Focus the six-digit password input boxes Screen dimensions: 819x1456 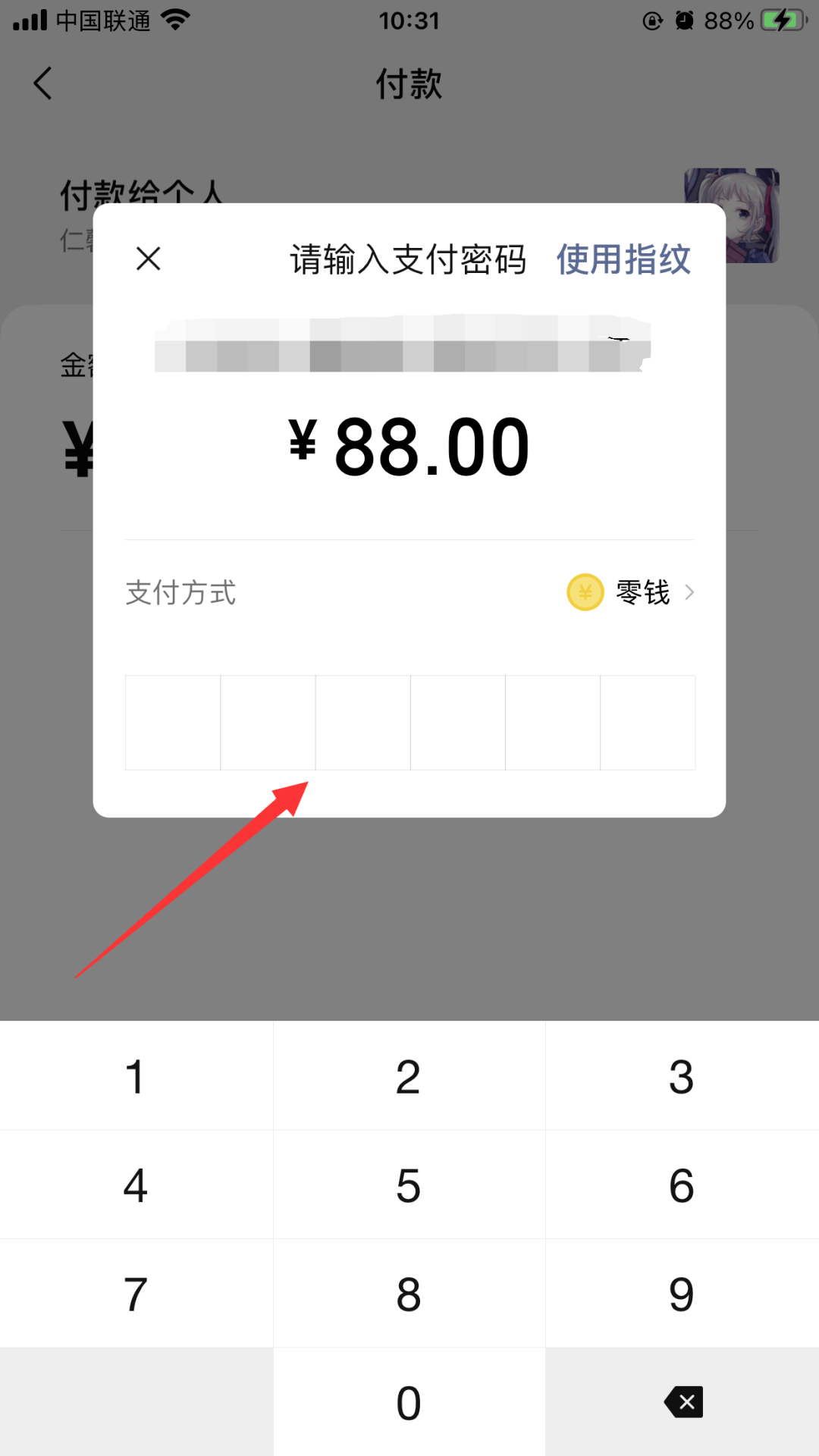409,723
